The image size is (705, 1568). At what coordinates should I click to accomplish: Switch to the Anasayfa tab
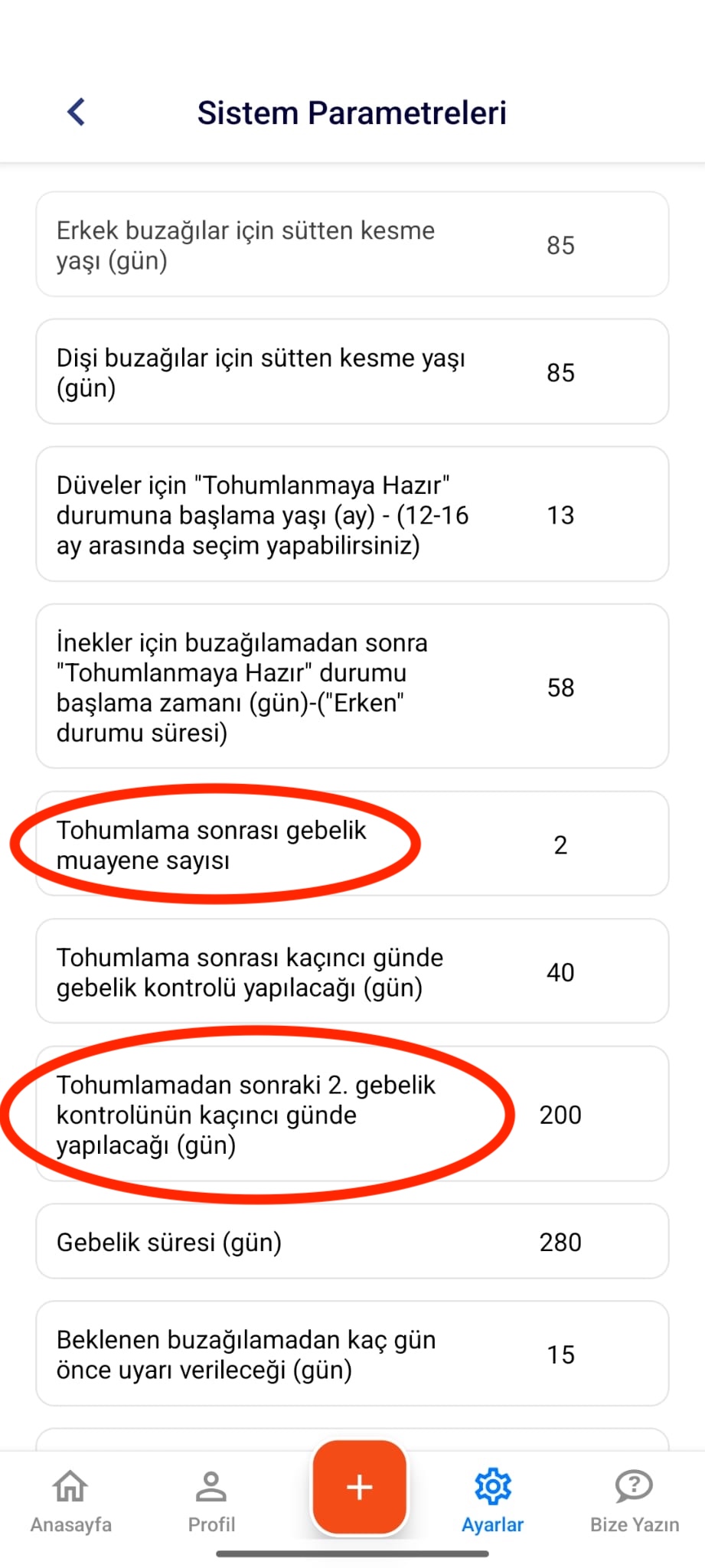point(70,1501)
